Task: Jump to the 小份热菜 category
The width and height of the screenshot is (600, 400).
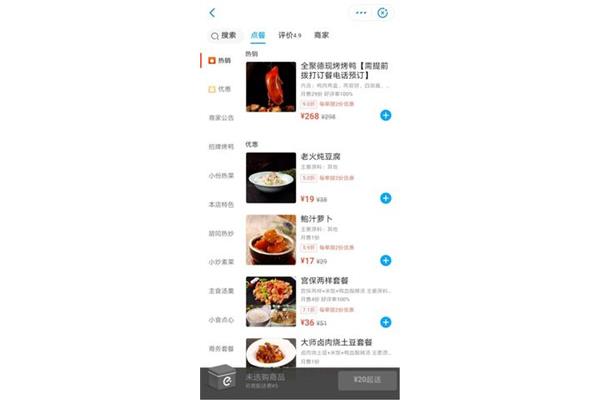Action: [221, 176]
